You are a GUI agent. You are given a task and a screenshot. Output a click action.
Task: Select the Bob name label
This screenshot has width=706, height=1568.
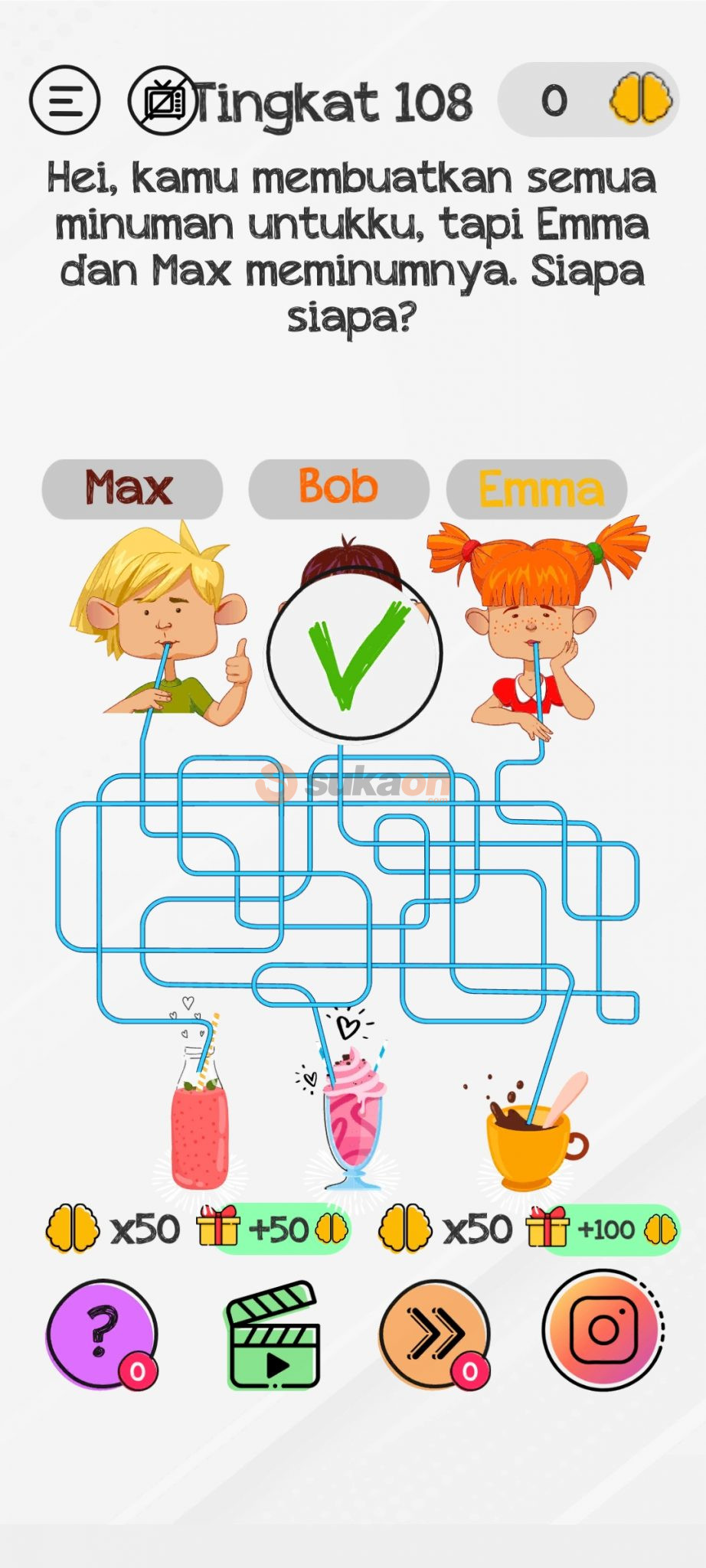[x=338, y=488]
